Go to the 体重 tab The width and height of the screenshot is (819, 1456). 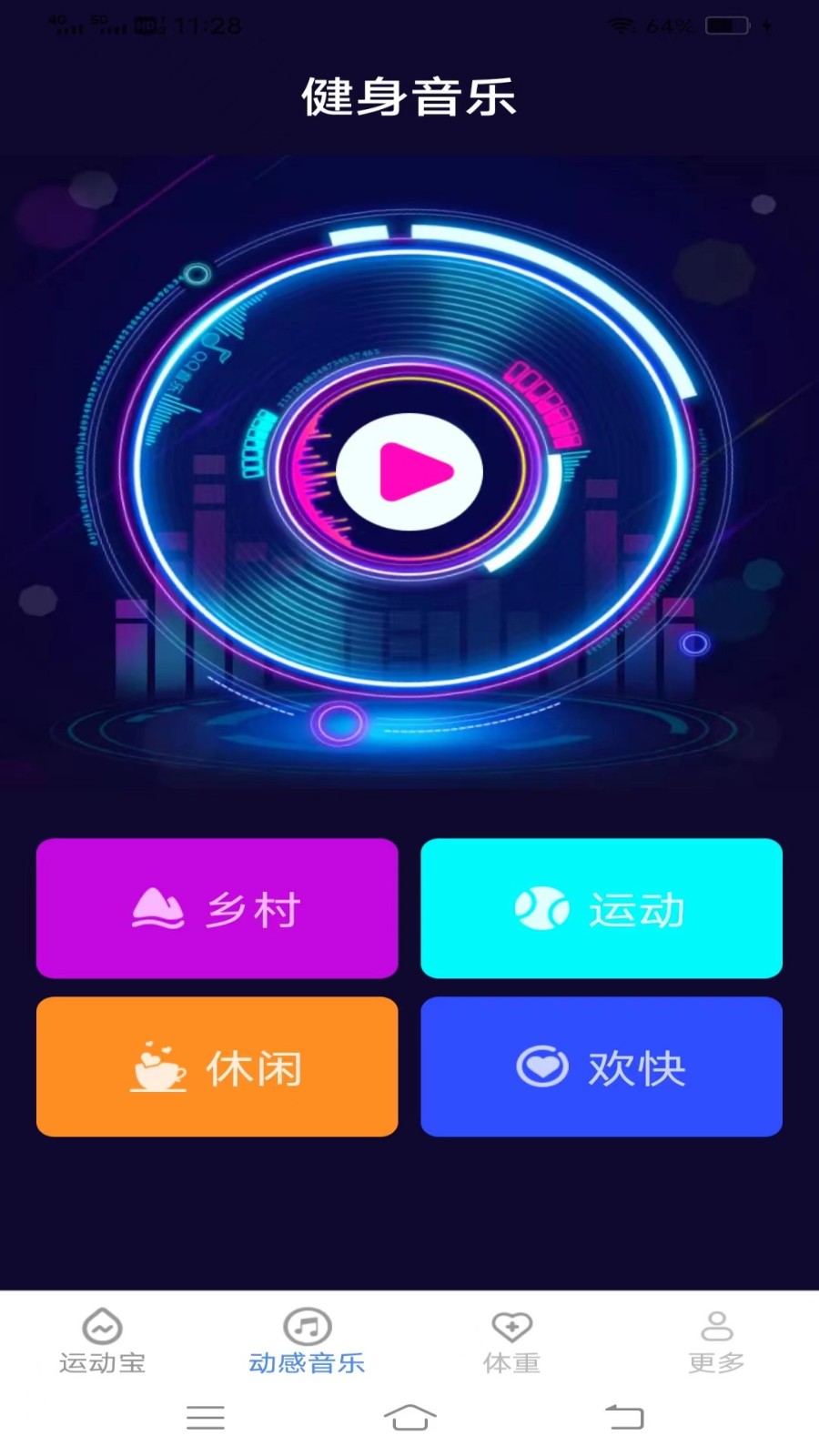[511, 1341]
